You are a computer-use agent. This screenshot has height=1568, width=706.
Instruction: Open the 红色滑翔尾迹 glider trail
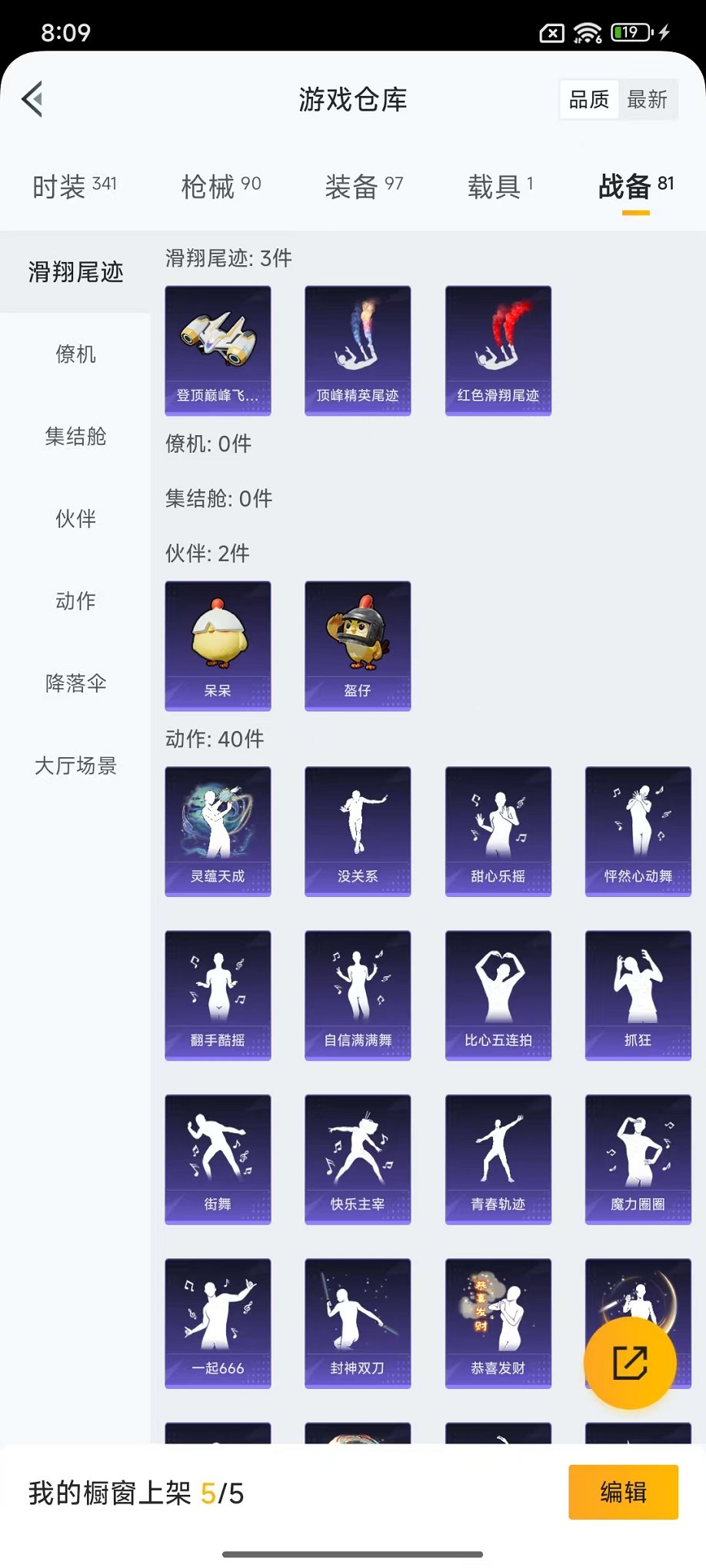point(498,350)
